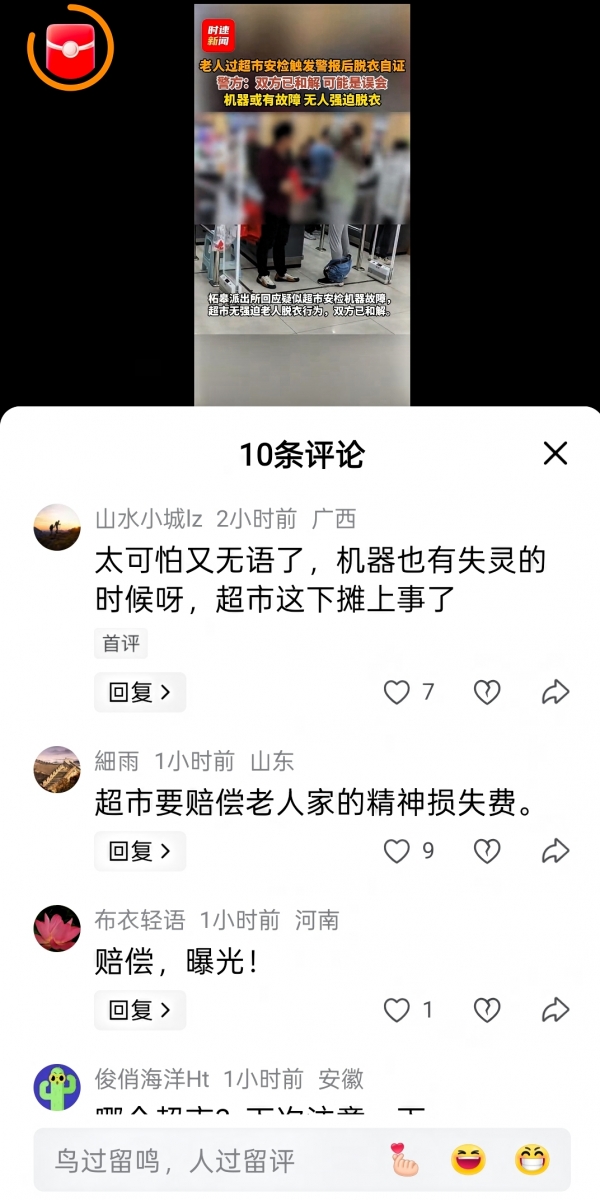Like 細雨's comment about compensation
The height and width of the screenshot is (1200, 600).
[x=398, y=851]
